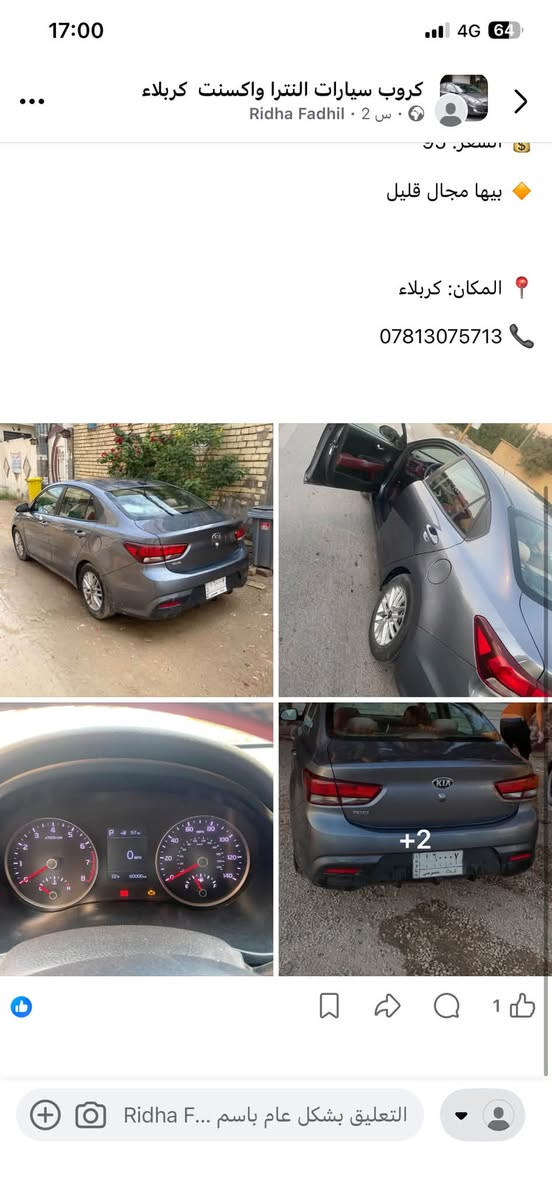Open the three-dot overflow menu
The image size is (552, 1195).
coord(32,101)
